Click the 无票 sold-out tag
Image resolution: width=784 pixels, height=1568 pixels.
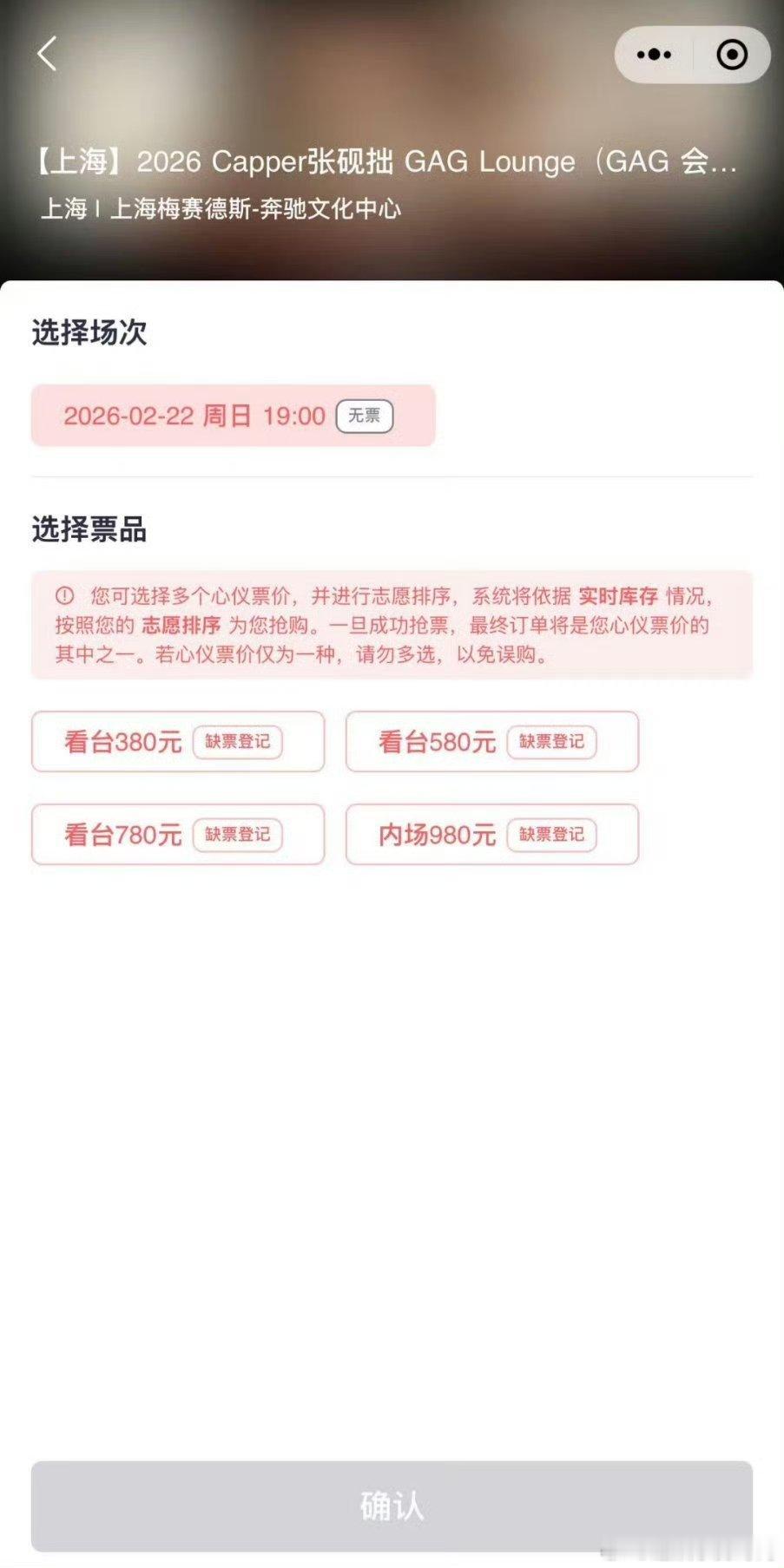point(364,417)
